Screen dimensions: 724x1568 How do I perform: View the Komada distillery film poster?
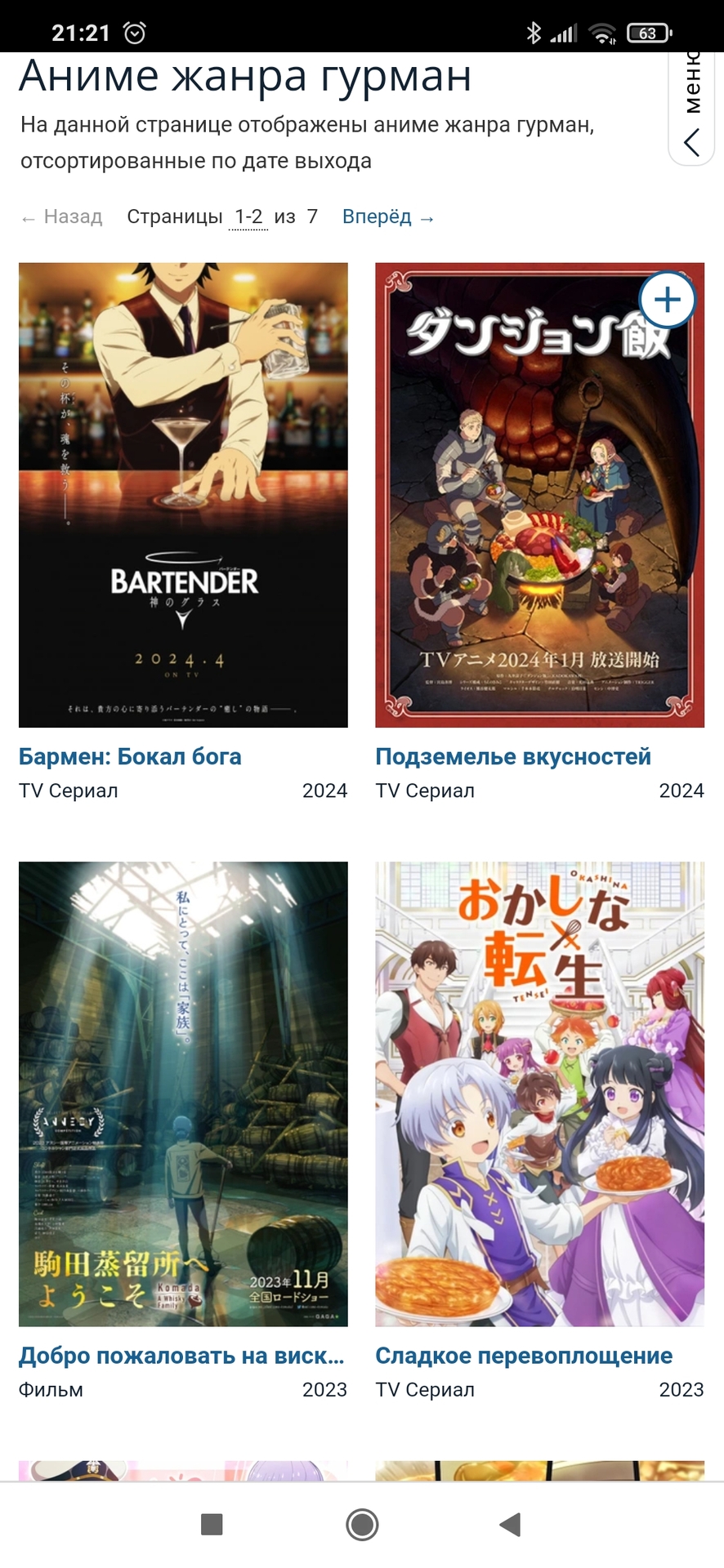(x=183, y=1094)
